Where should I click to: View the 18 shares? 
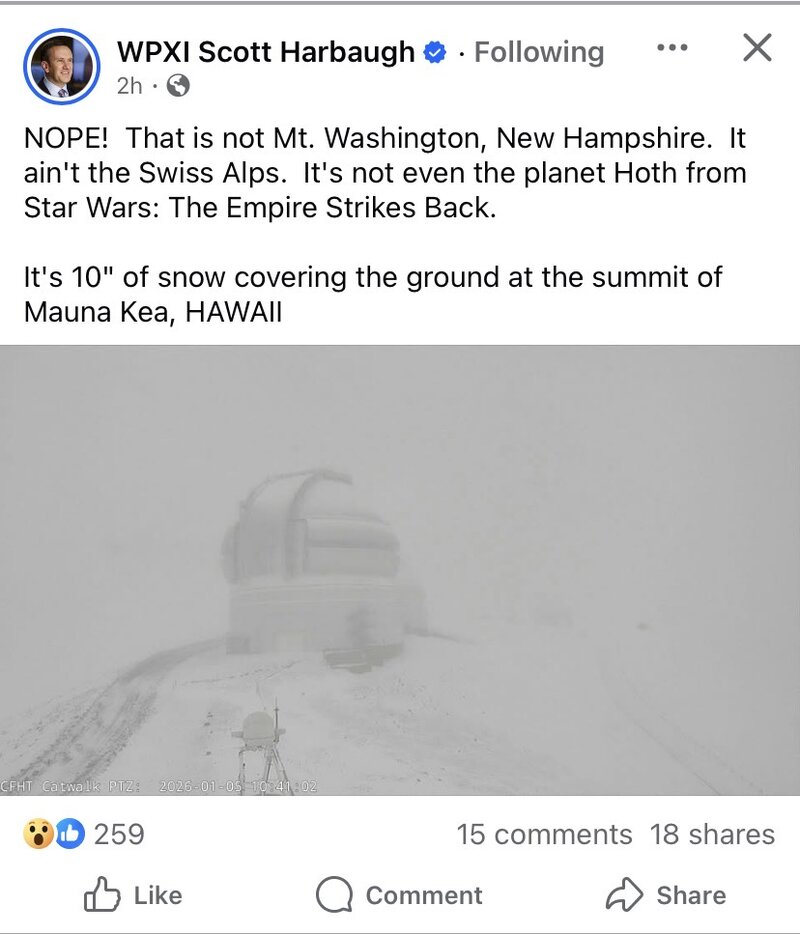[712, 835]
